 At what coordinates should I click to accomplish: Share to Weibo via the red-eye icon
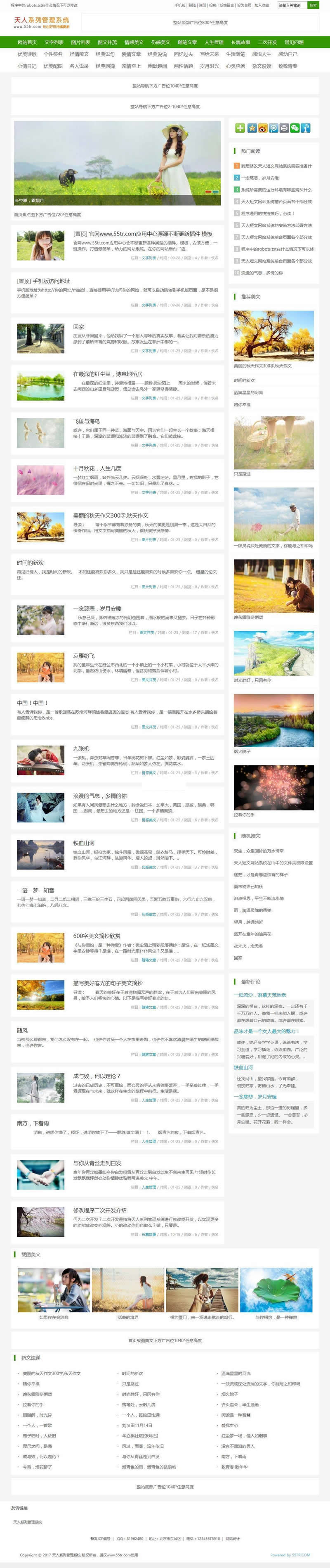(262, 128)
